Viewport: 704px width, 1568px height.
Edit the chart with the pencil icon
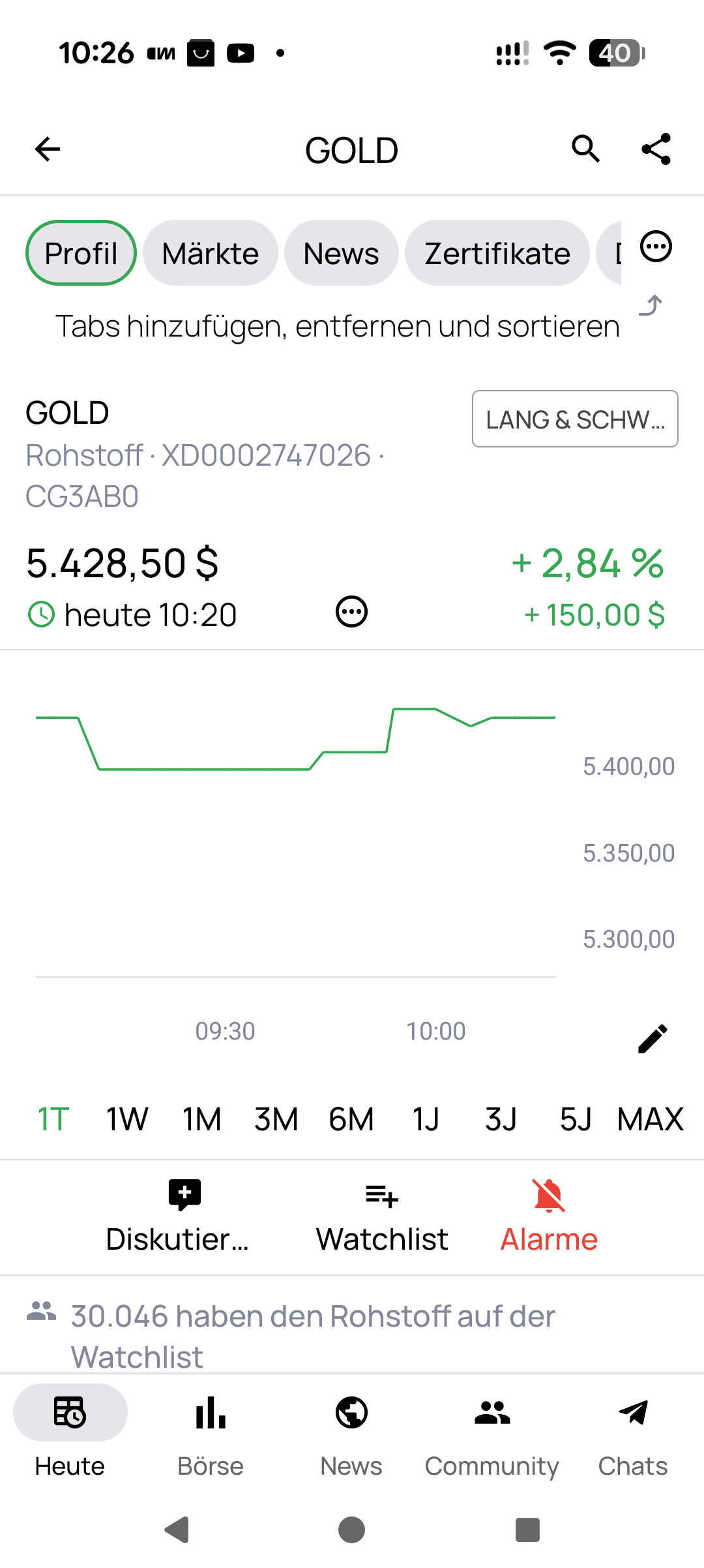(653, 1038)
